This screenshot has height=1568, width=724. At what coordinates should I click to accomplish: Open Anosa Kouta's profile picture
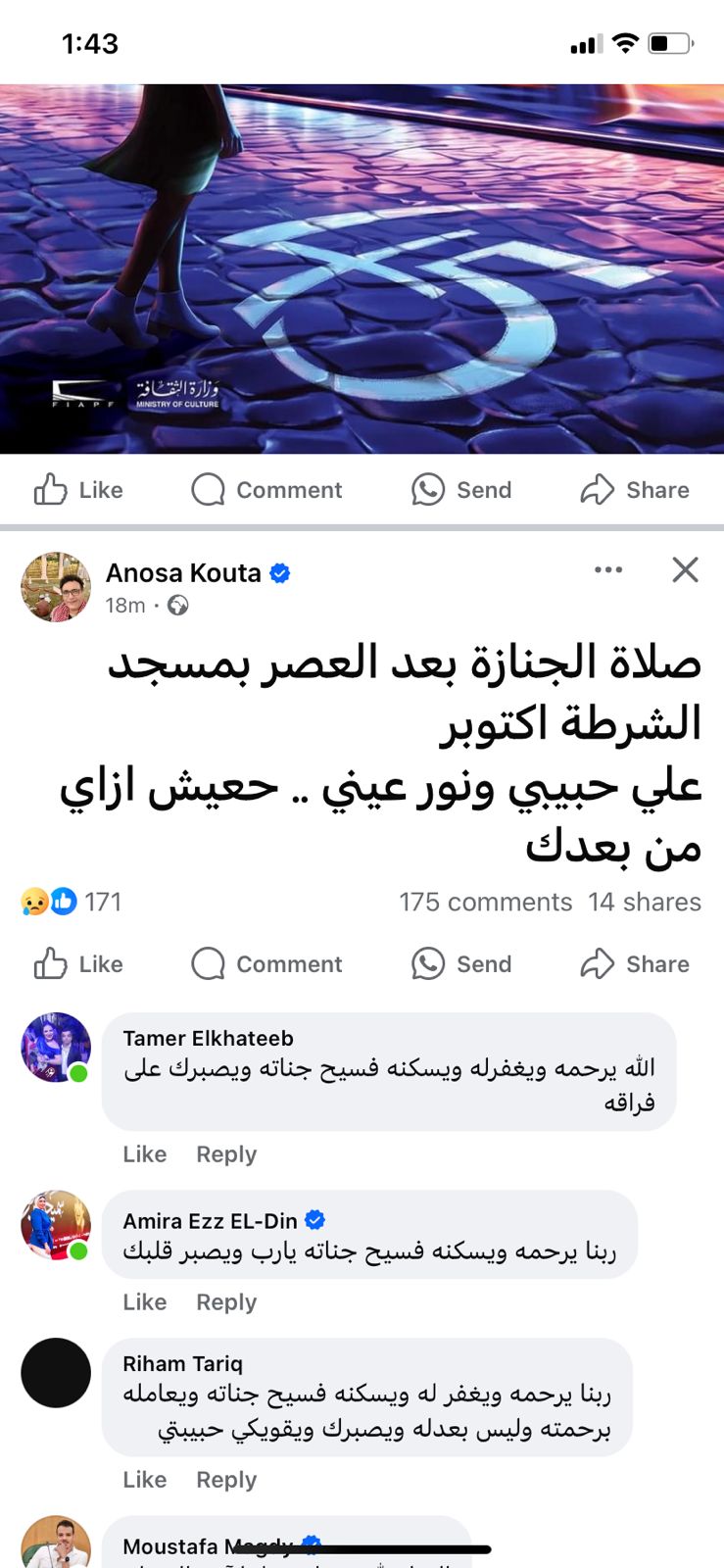(x=56, y=587)
